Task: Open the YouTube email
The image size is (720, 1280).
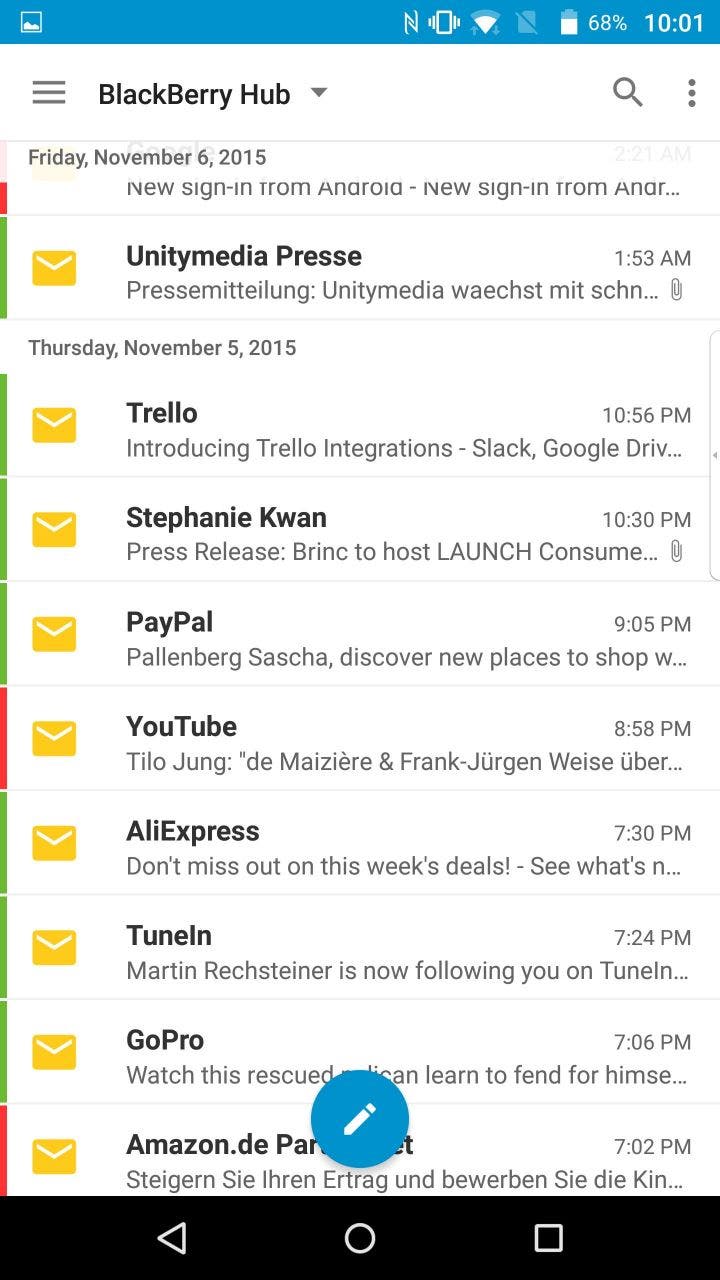Action: pyautogui.click(x=360, y=739)
